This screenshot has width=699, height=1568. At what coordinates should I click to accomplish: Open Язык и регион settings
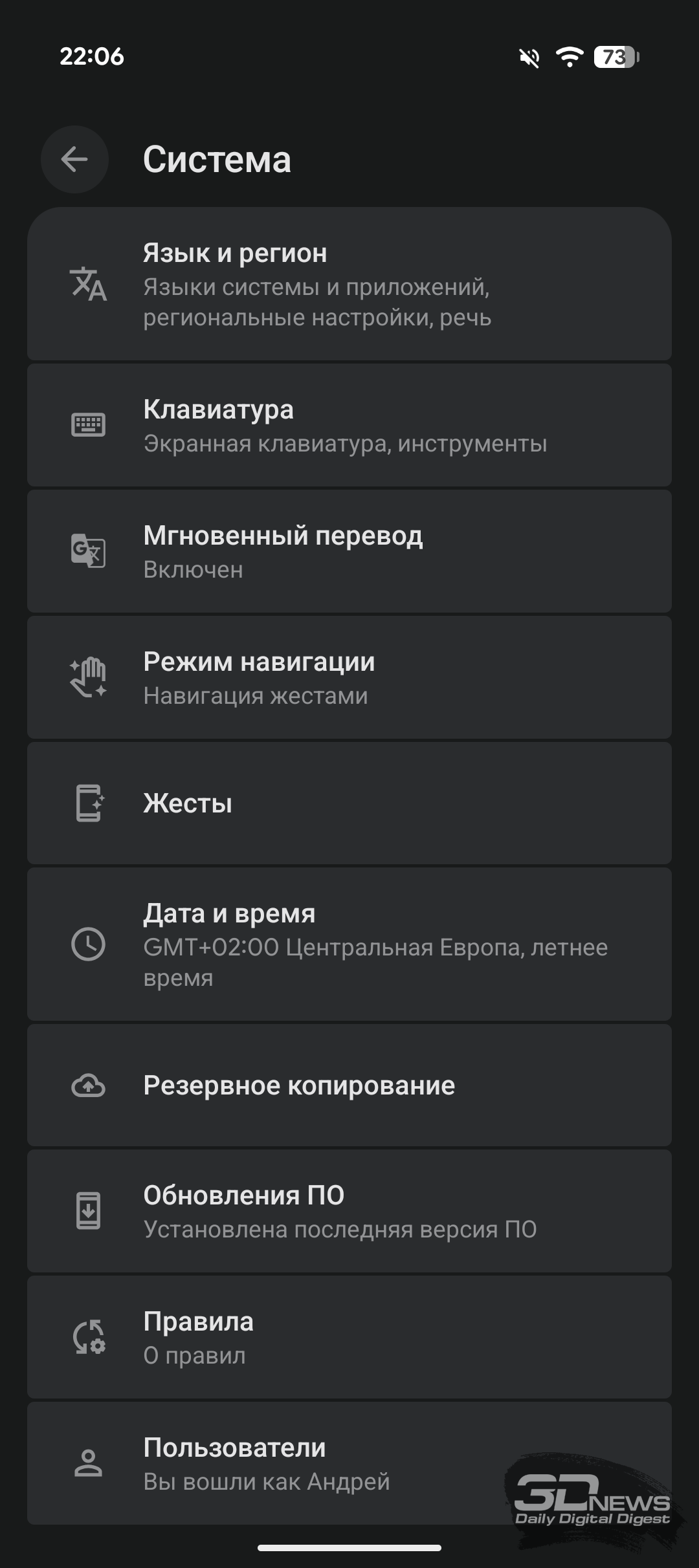349,284
